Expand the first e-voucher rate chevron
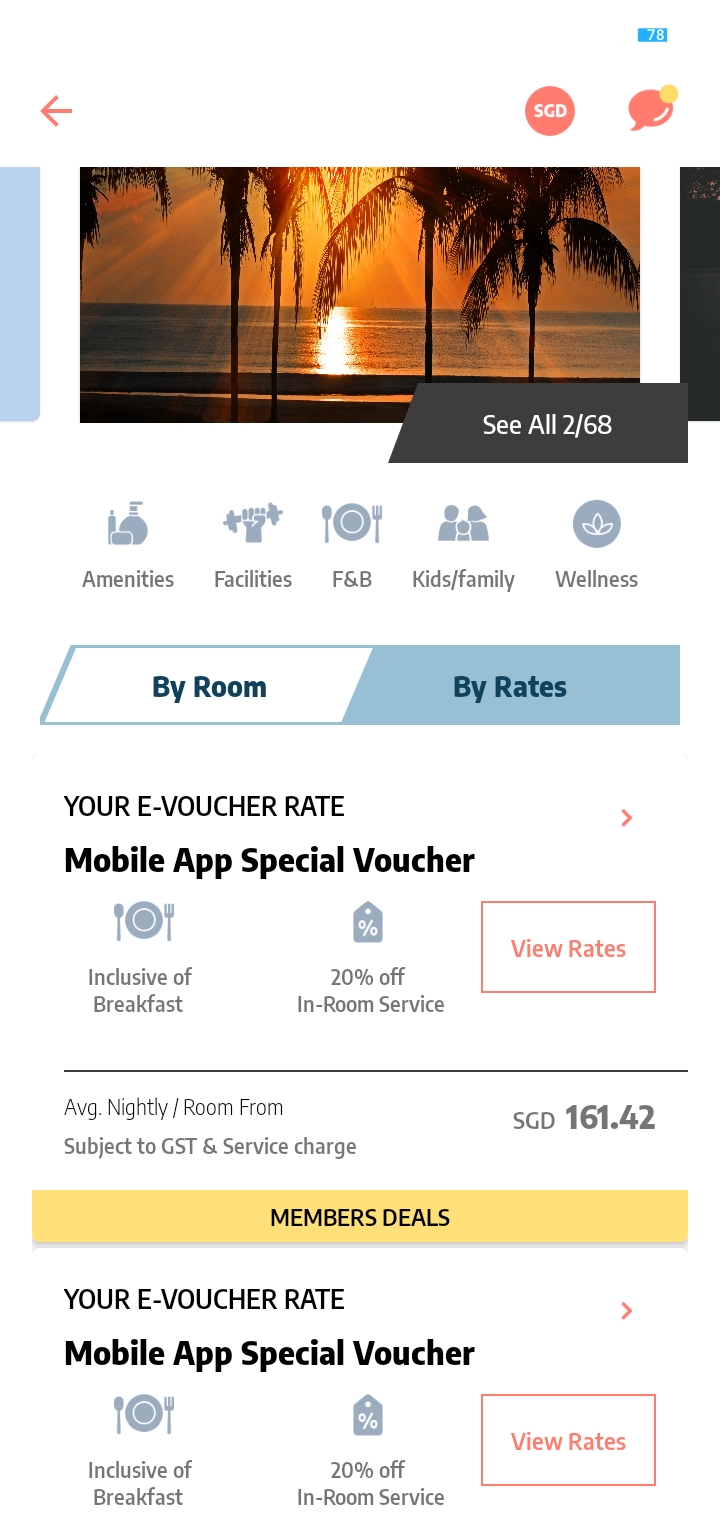The image size is (720, 1520). (x=627, y=818)
